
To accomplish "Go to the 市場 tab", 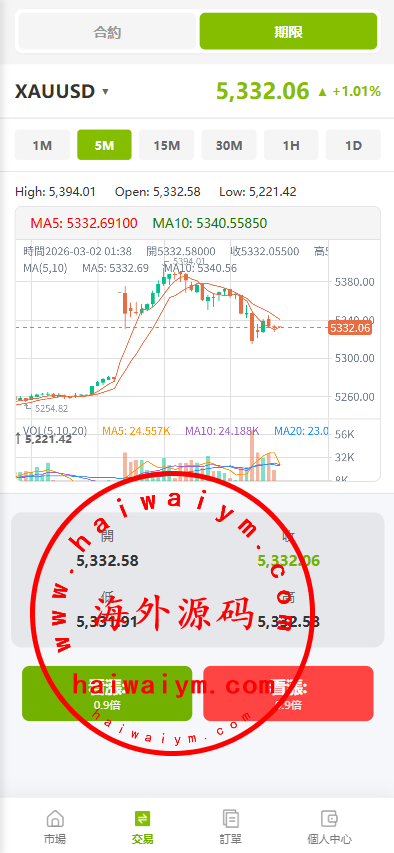I will [55, 827].
